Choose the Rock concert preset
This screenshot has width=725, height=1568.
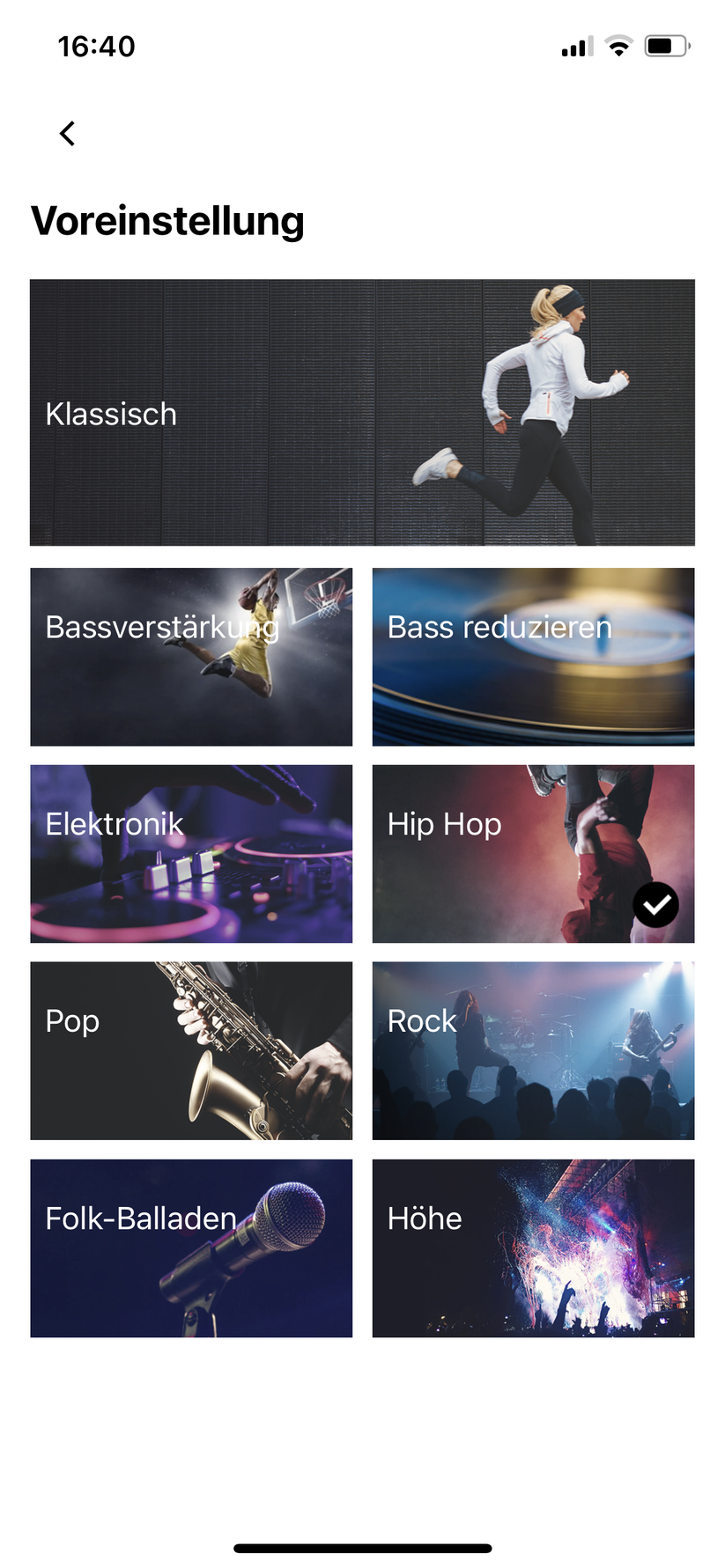(x=533, y=1050)
